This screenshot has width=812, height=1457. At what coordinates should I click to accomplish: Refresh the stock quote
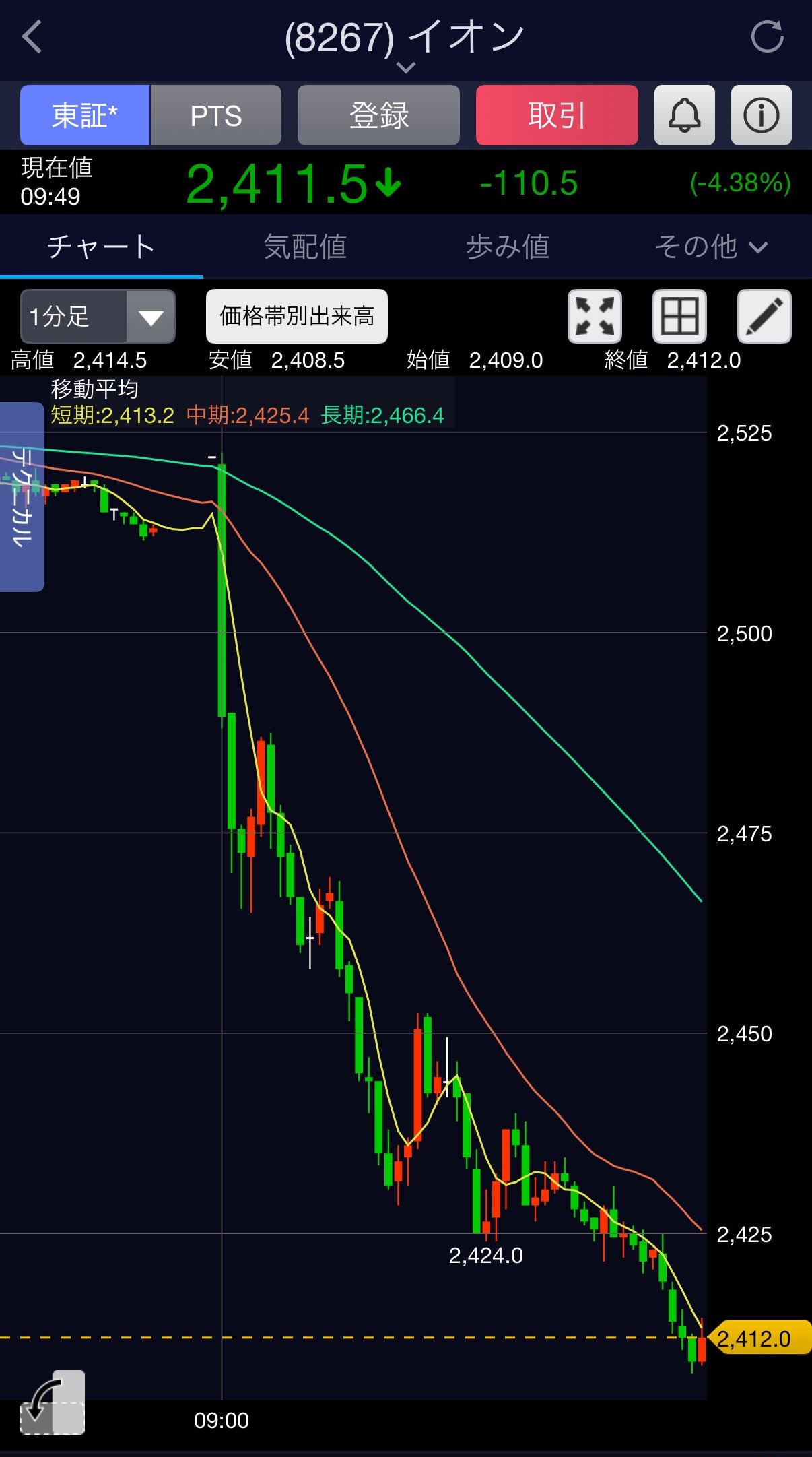[x=767, y=36]
